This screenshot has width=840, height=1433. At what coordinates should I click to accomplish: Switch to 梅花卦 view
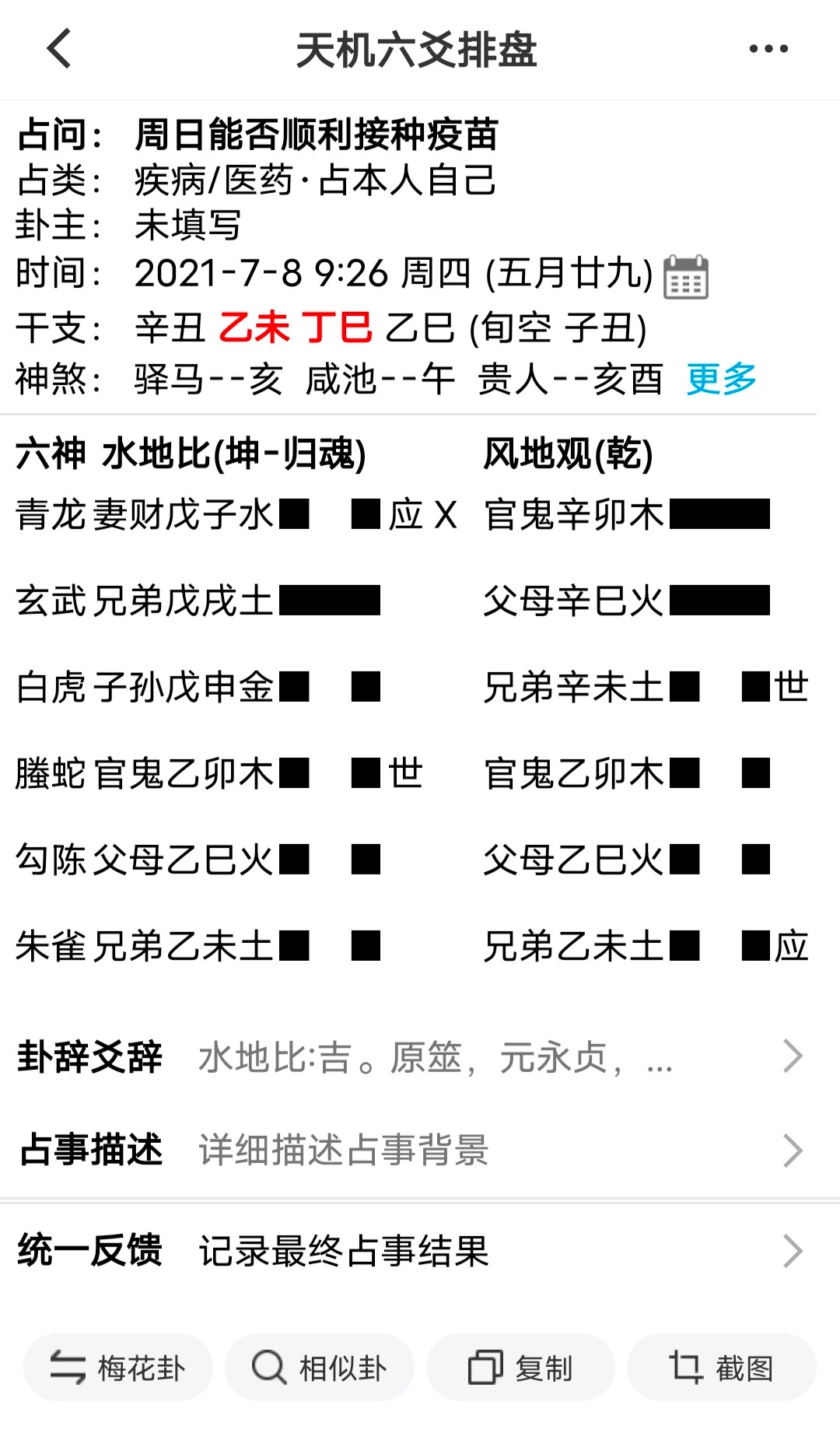click(118, 1368)
